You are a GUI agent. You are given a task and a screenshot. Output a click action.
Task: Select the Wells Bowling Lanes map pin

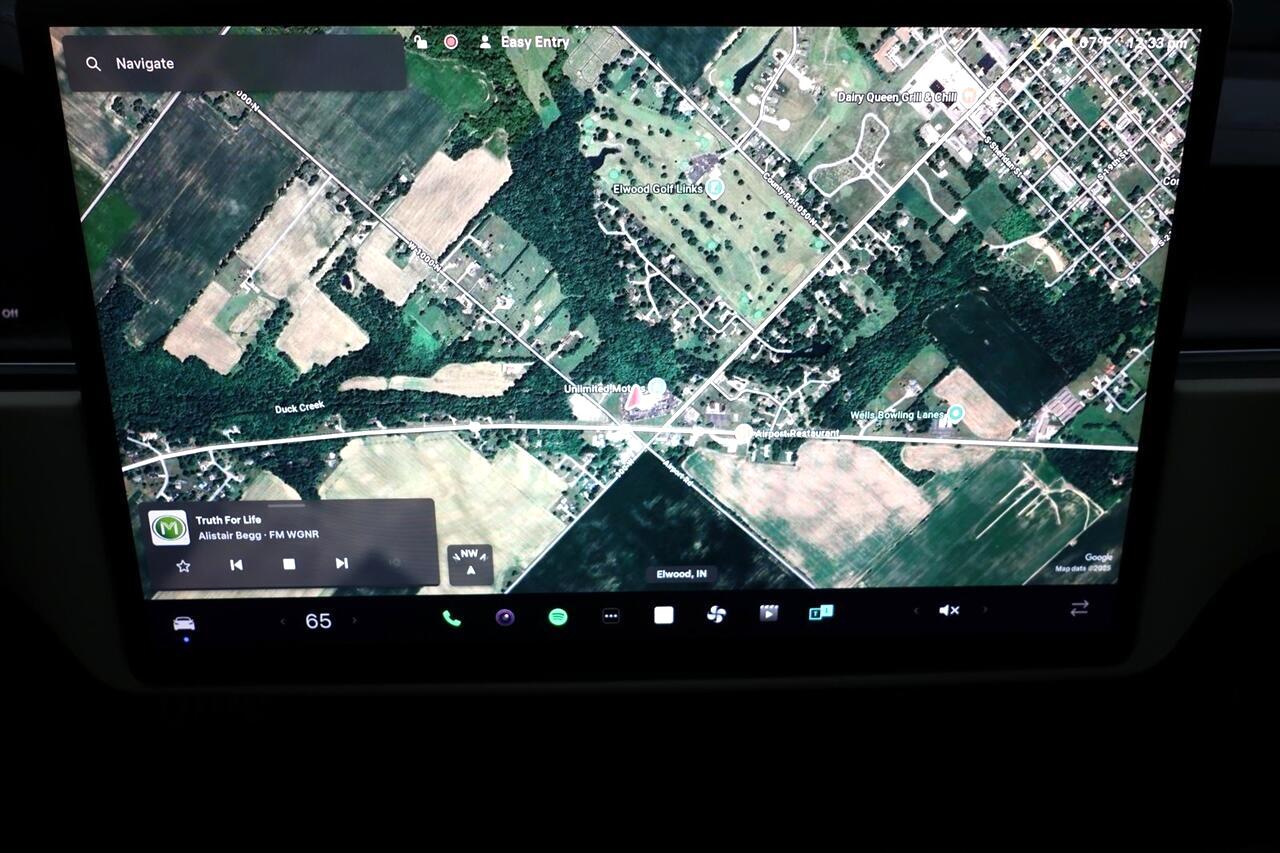[x=956, y=413]
